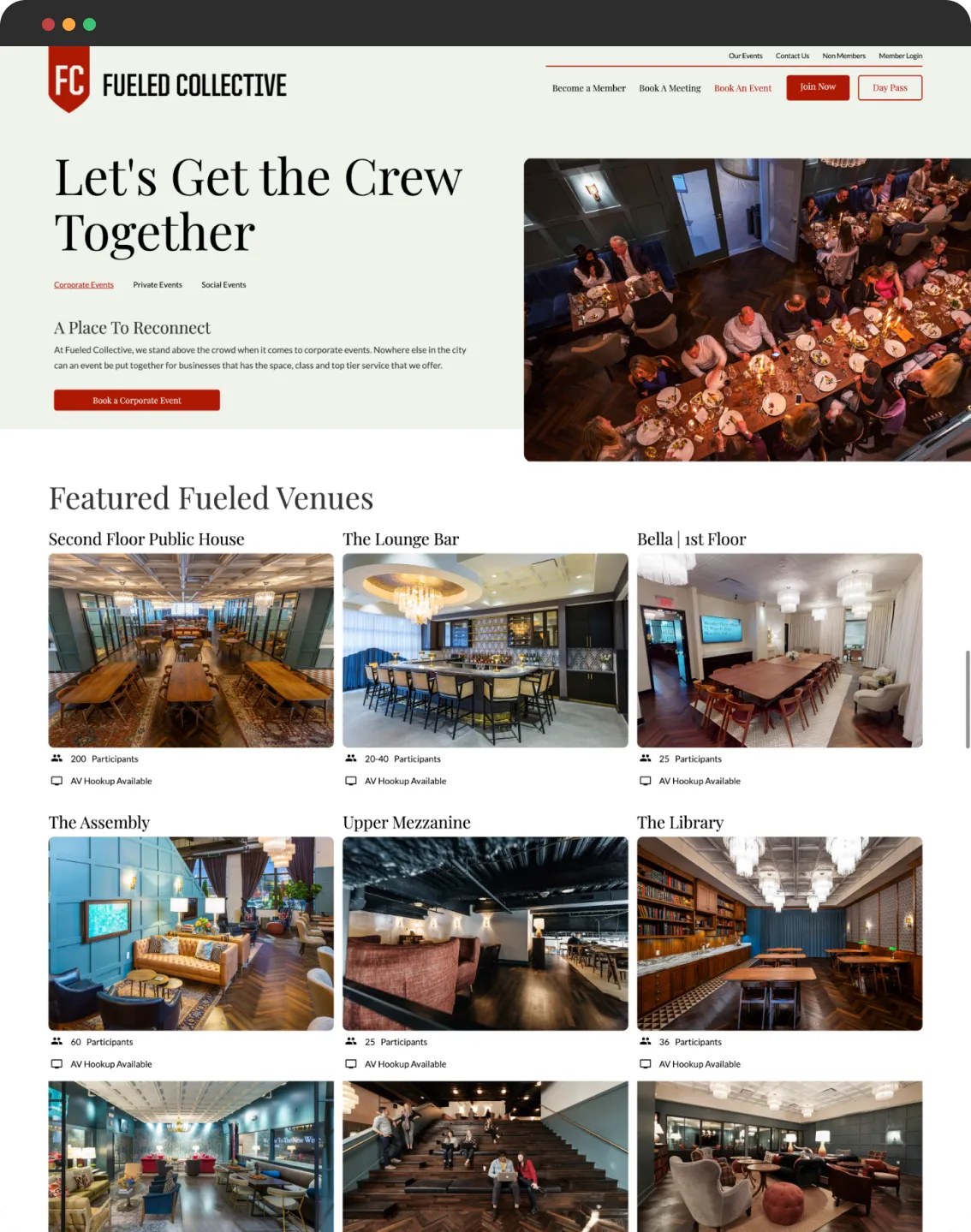Viewport: 971px width, 1232px height.
Task: Tap Book a Corporate Event button
Action: click(137, 400)
